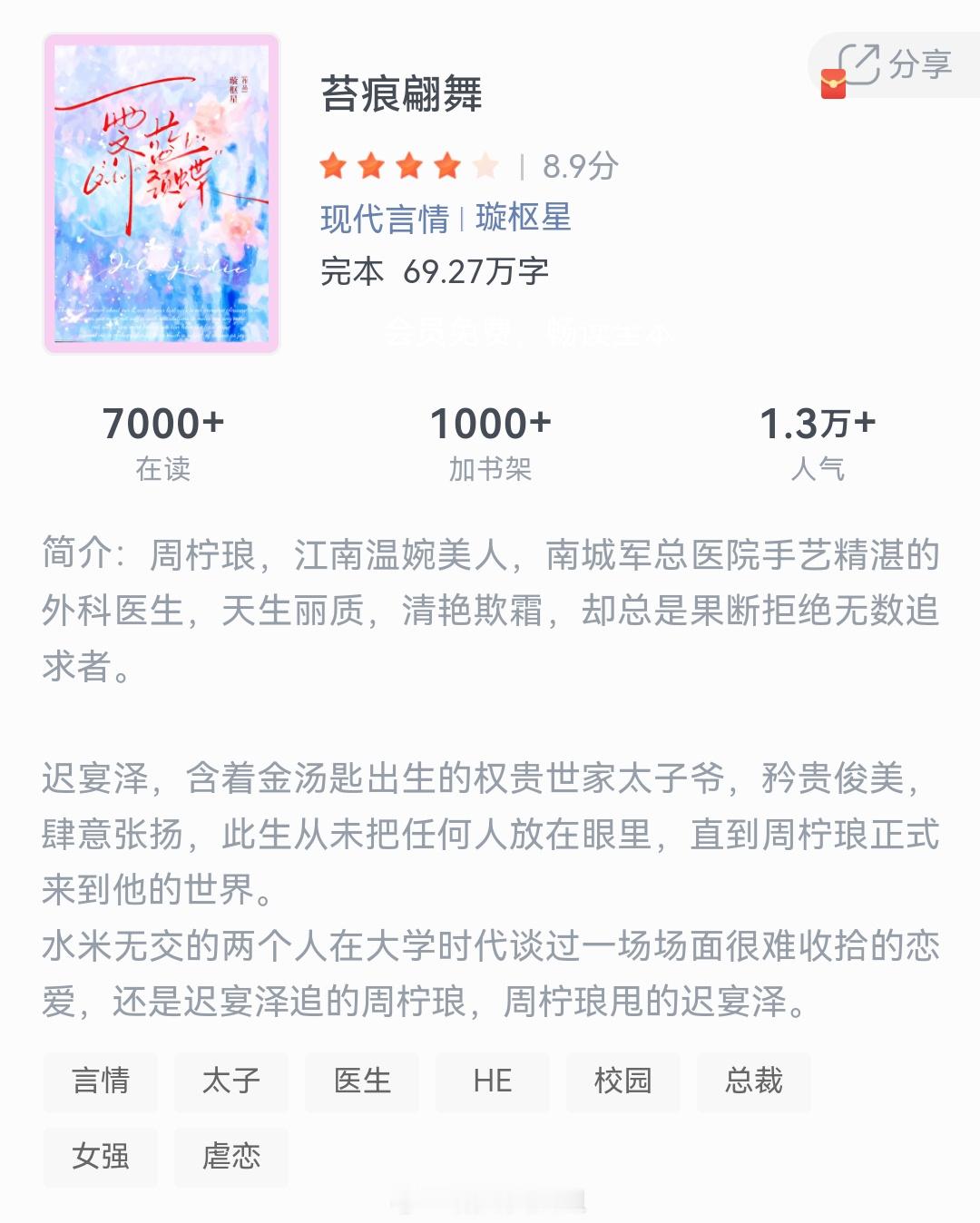Screen dimensions: 980x1223
Task: Open the 虐恋 tag chip
Action: coord(231,1156)
